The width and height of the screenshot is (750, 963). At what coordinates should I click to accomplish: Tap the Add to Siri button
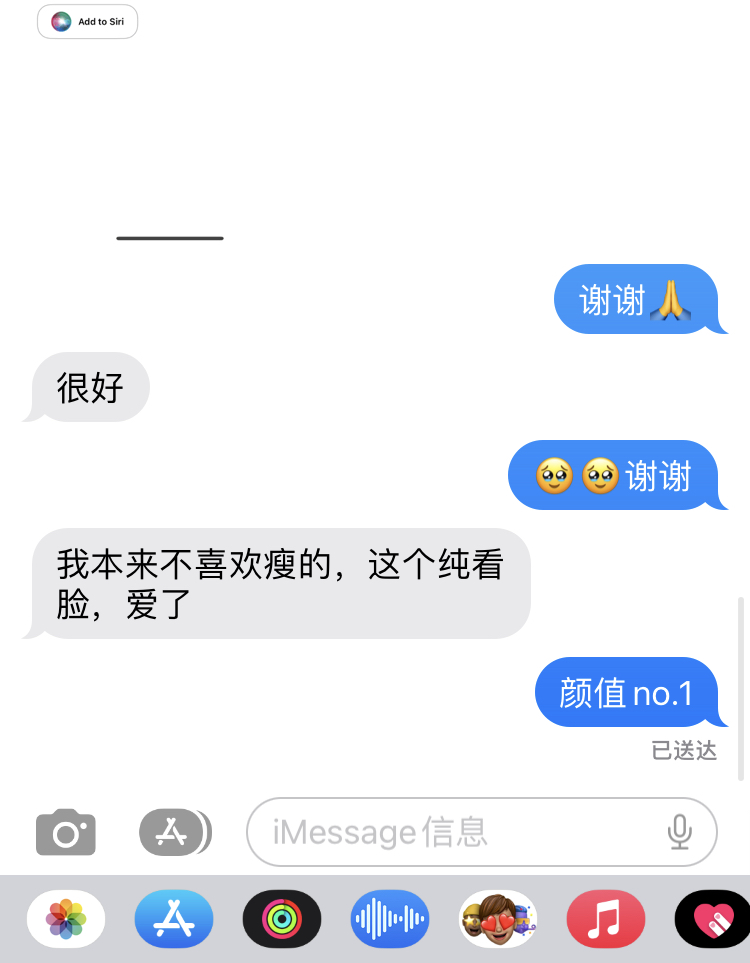pyautogui.click(x=87, y=21)
